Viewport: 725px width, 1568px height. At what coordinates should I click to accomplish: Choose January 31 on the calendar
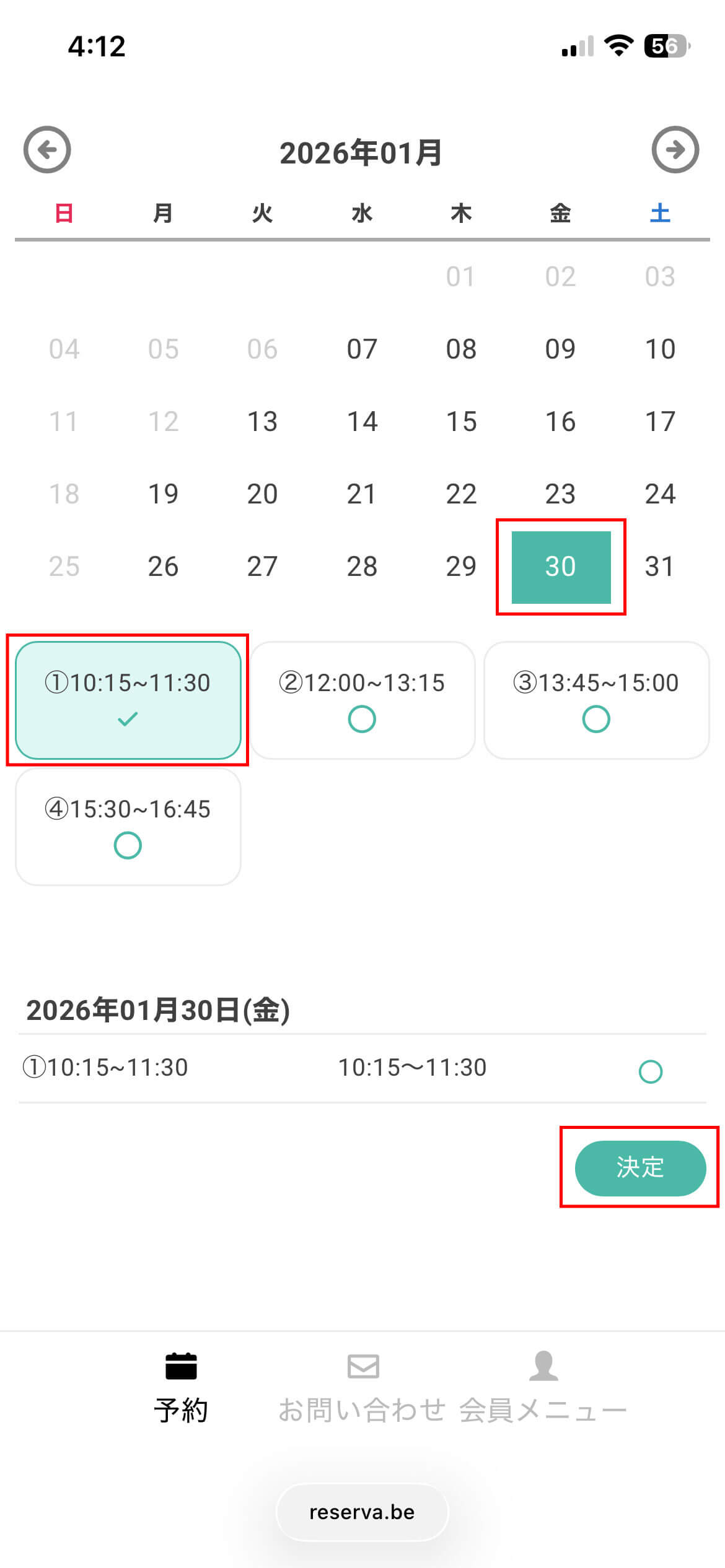pos(659,567)
